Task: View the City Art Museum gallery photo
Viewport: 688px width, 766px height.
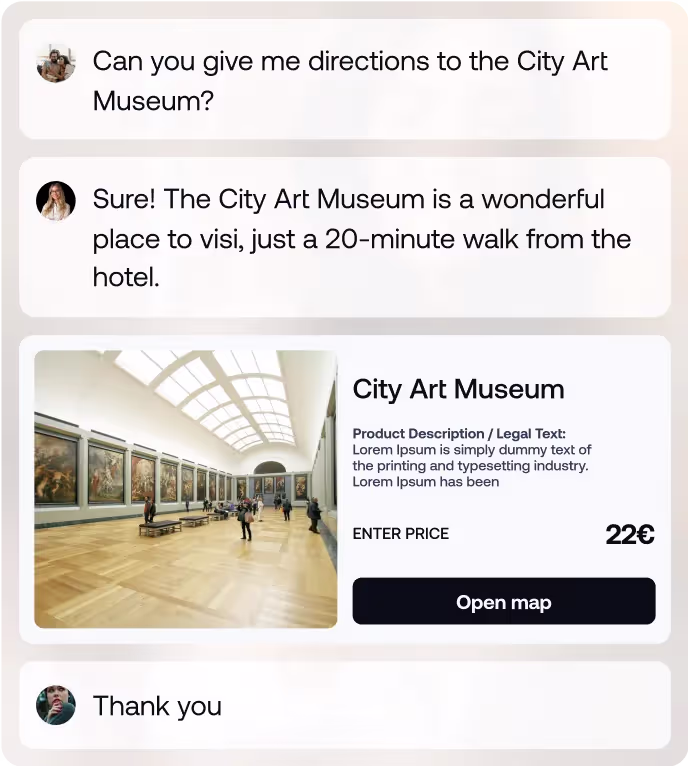Action: pyautogui.click(x=186, y=489)
